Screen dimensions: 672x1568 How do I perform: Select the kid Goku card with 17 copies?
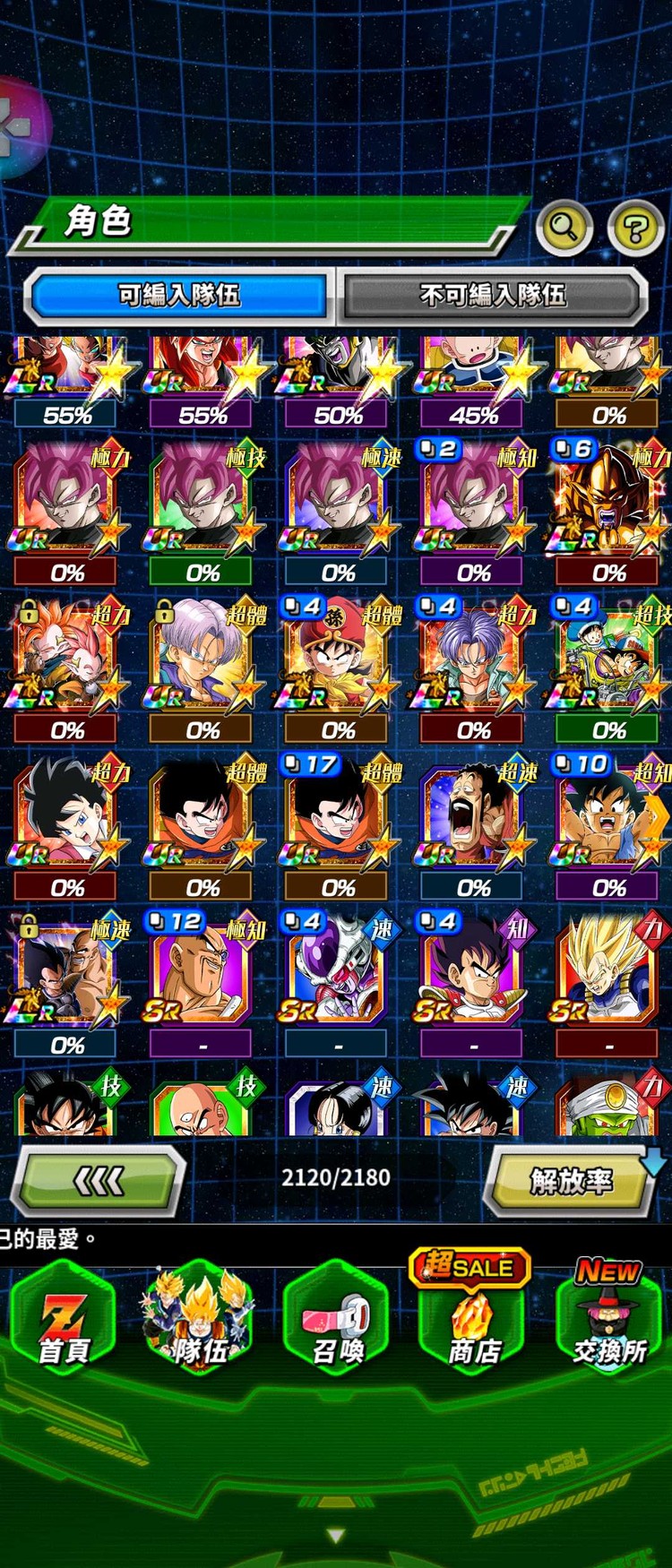338,815
